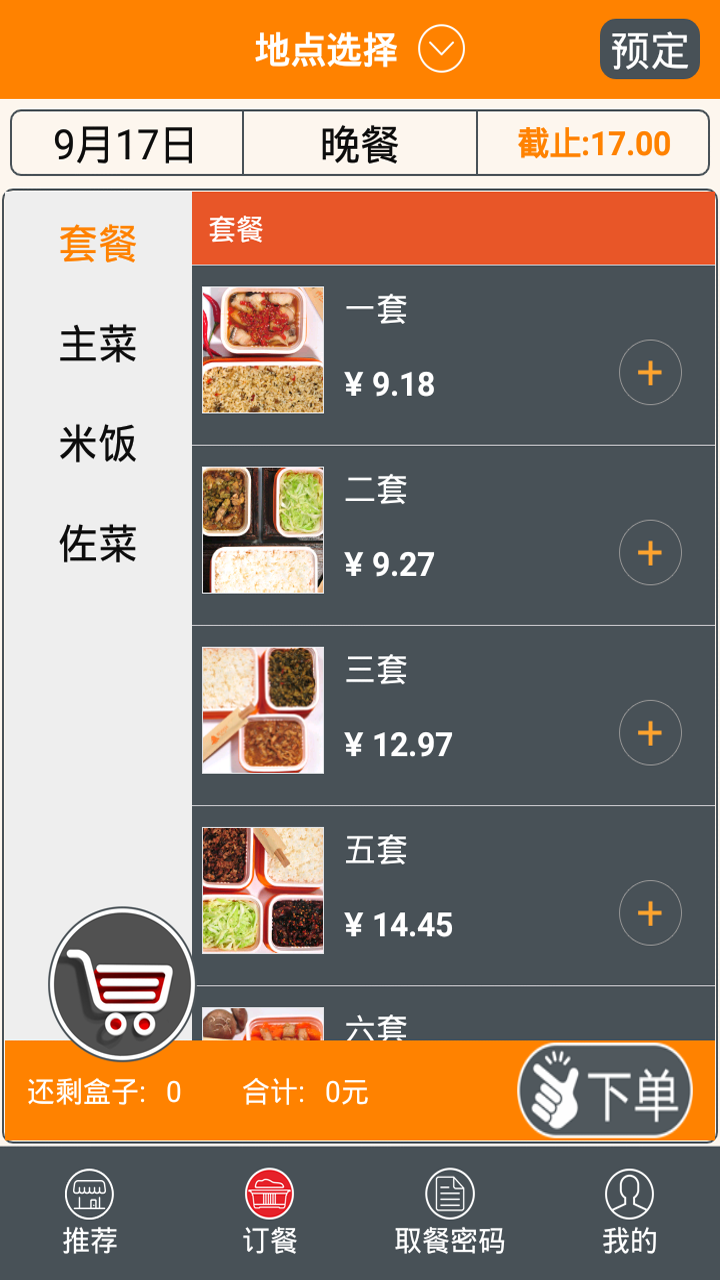720x1280 pixels.
Task: Tap the plus icon beside 二套 meal
Action: [651, 552]
